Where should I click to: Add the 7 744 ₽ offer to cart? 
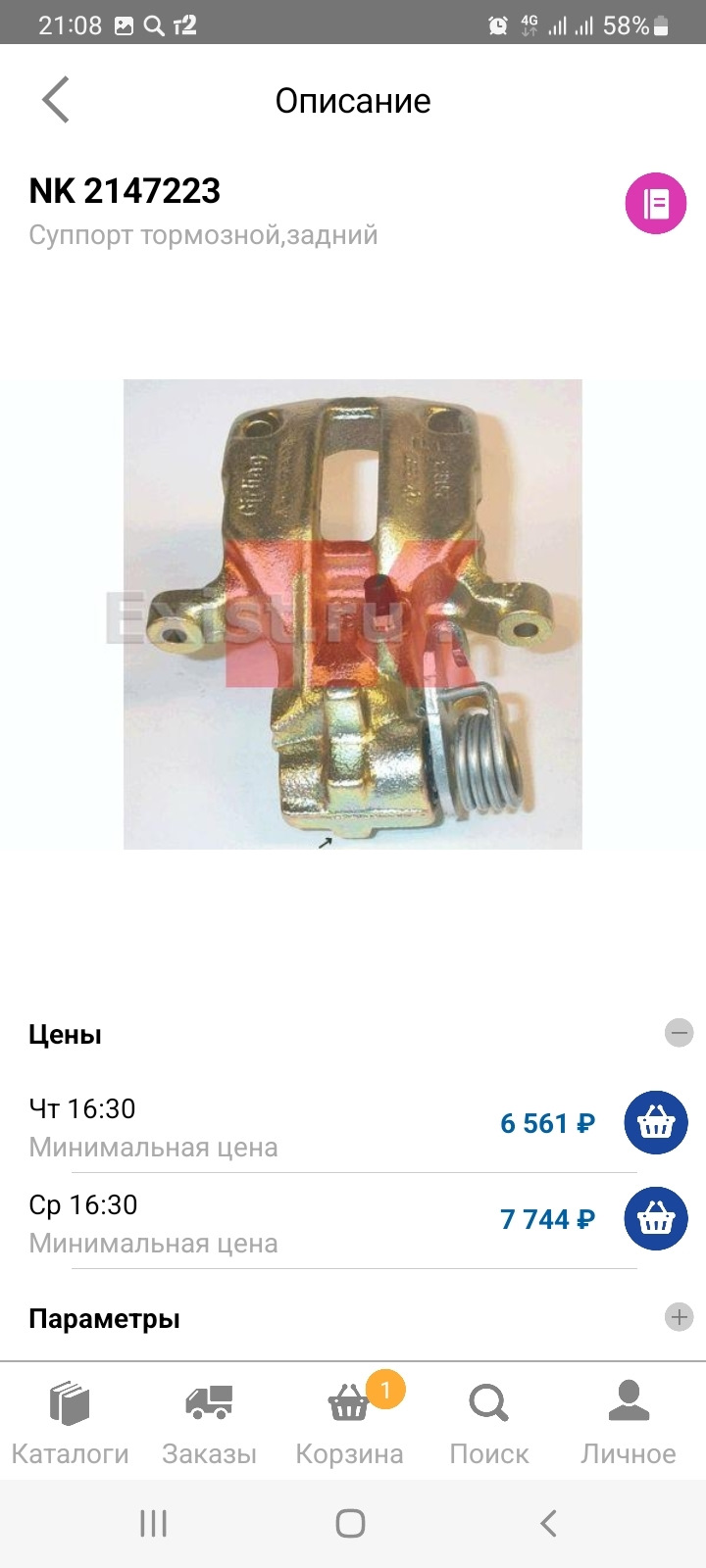pos(656,1219)
